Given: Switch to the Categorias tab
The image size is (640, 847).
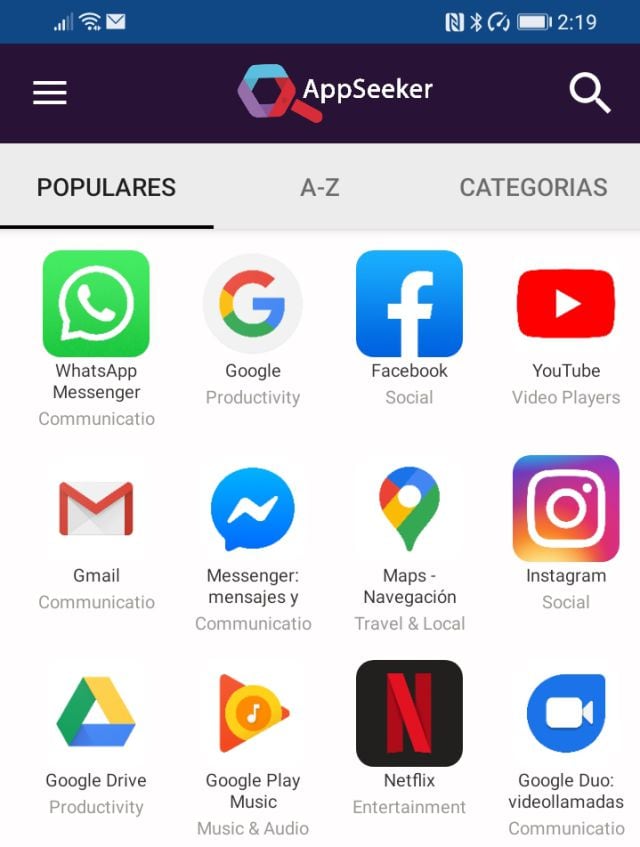Looking at the screenshot, I should pos(533,187).
